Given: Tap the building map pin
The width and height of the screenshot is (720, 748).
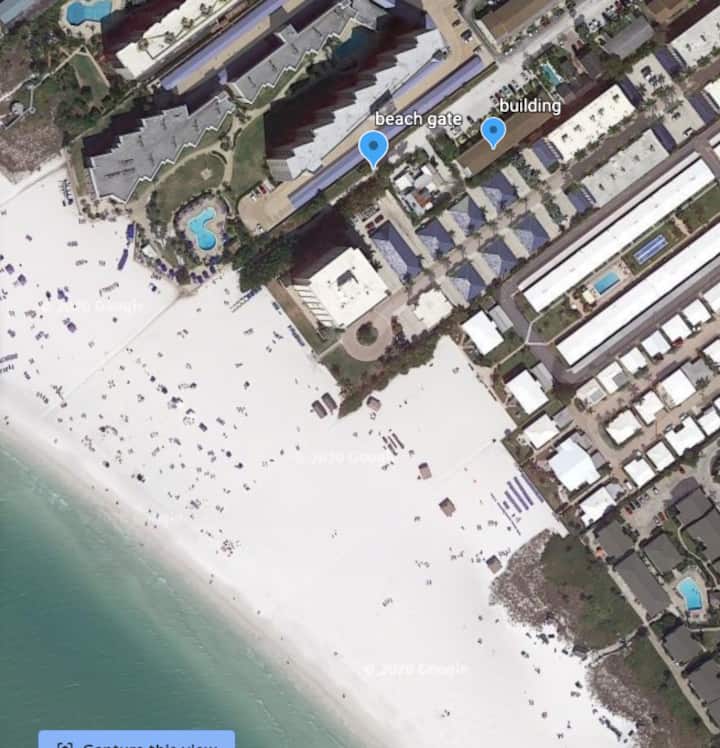Looking at the screenshot, I should (x=493, y=131).
